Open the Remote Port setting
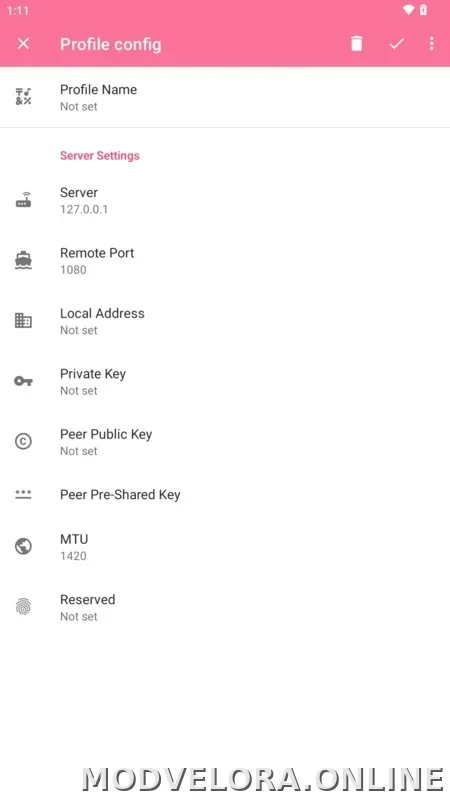 point(225,261)
